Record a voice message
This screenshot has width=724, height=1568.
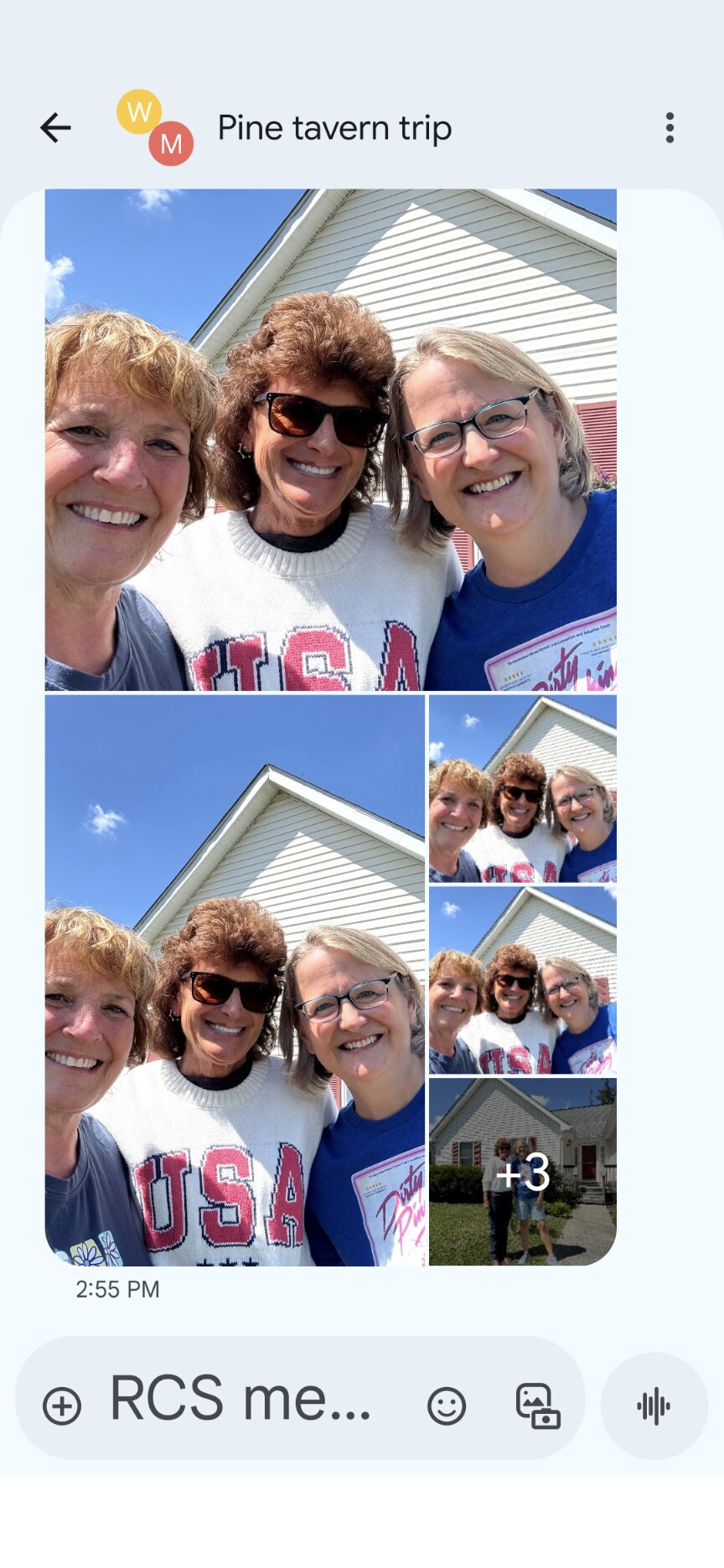[x=654, y=1406]
